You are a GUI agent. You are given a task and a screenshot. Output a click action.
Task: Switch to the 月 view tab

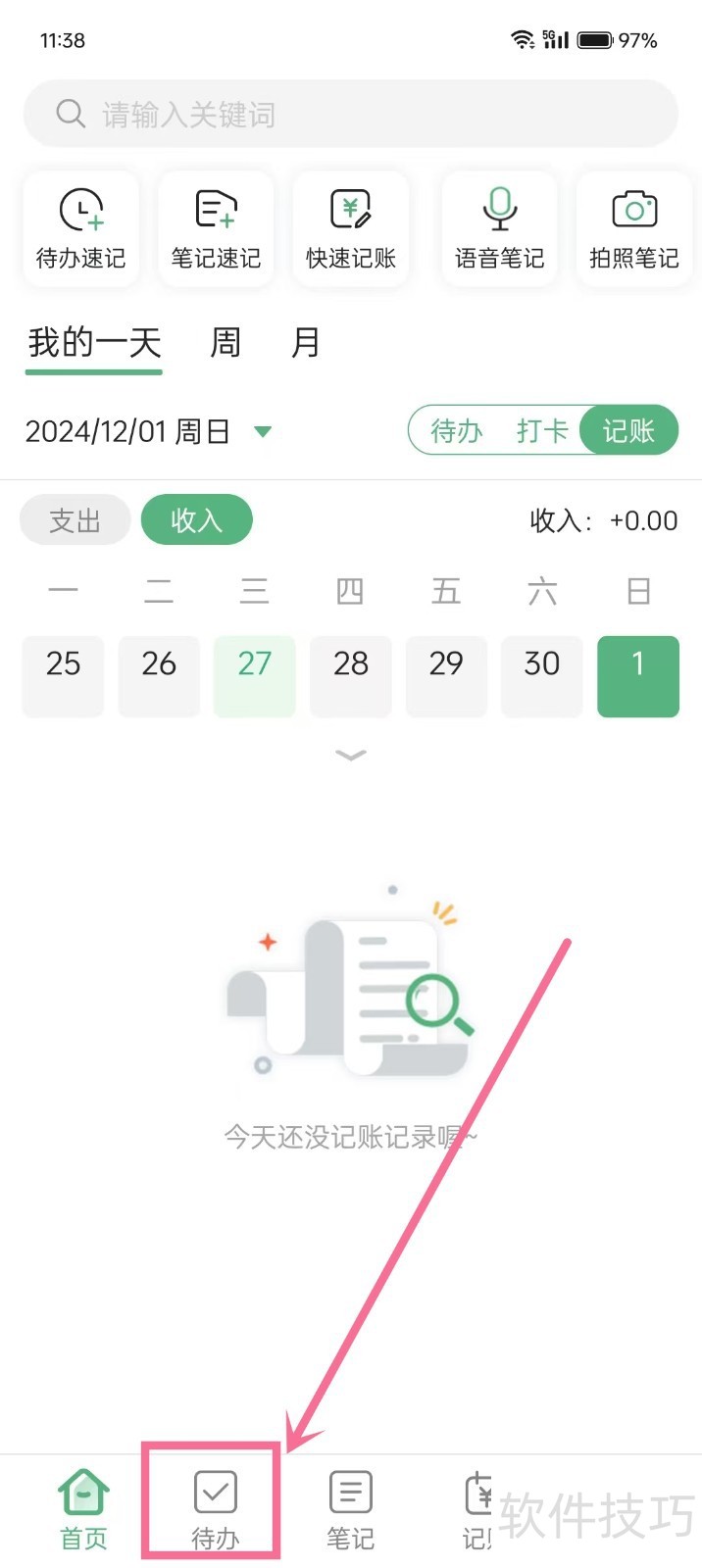pyautogui.click(x=306, y=343)
